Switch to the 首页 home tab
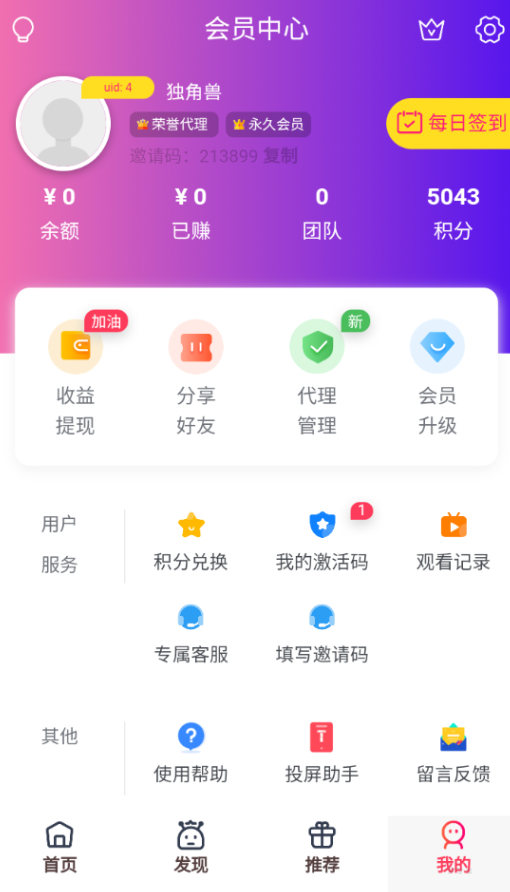Screen dimensions: 510x892 (60, 848)
